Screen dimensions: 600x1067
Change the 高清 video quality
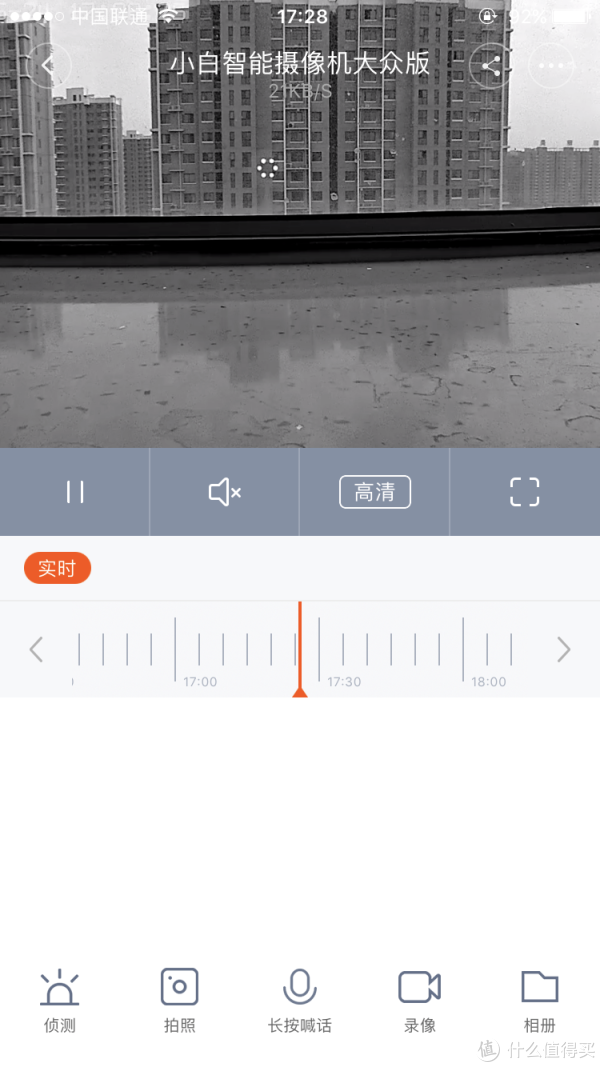point(375,492)
